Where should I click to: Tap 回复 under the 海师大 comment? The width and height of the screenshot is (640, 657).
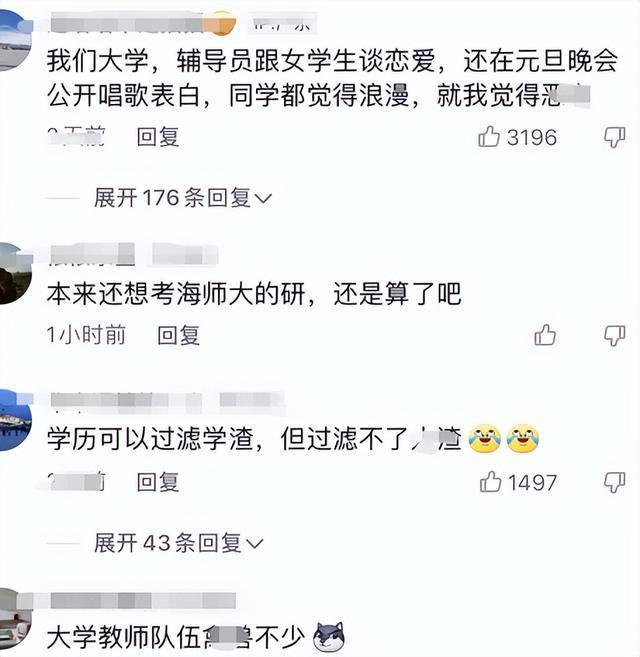point(178,335)
